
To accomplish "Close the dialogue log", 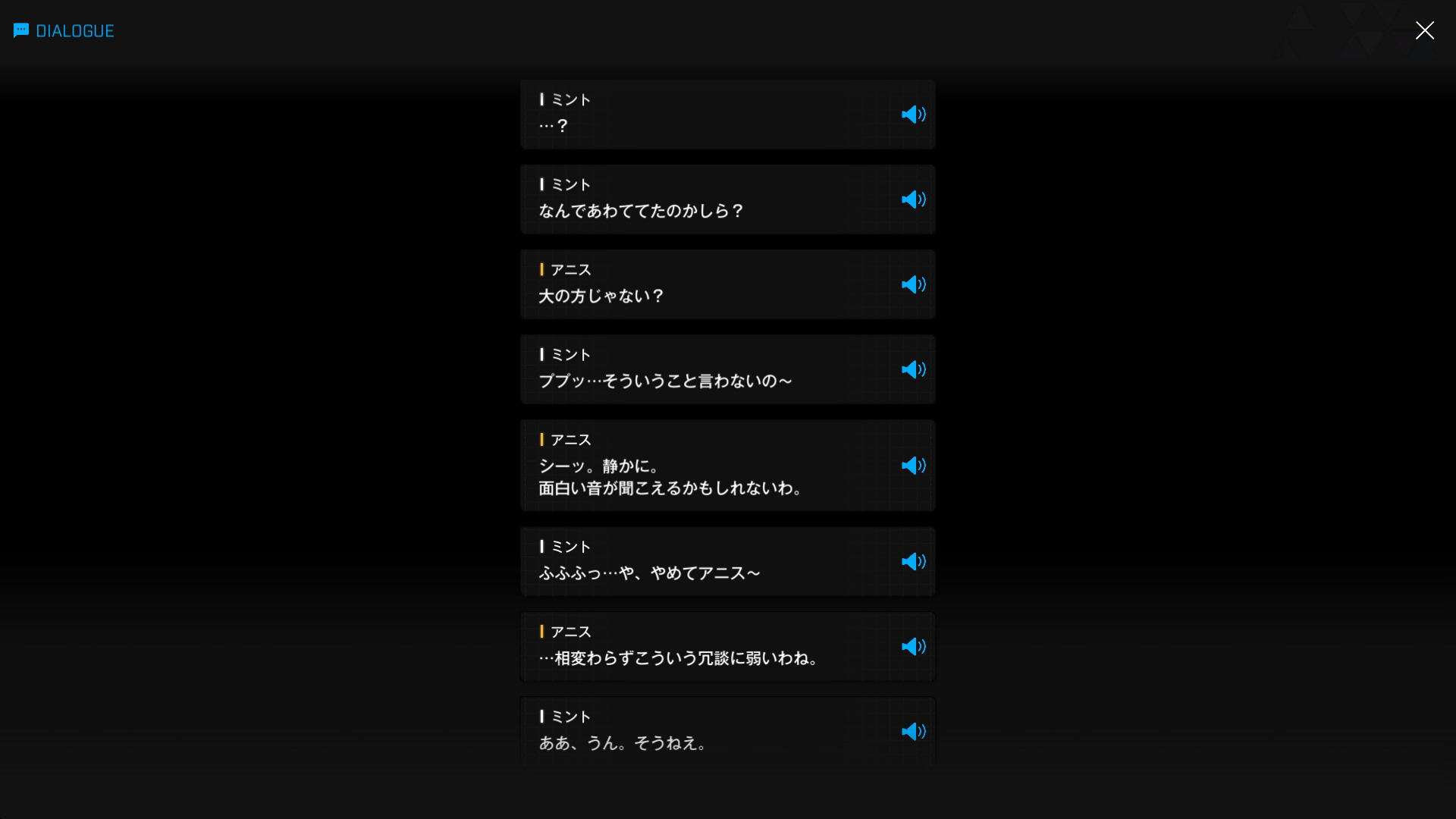I will pos(1424,30).
